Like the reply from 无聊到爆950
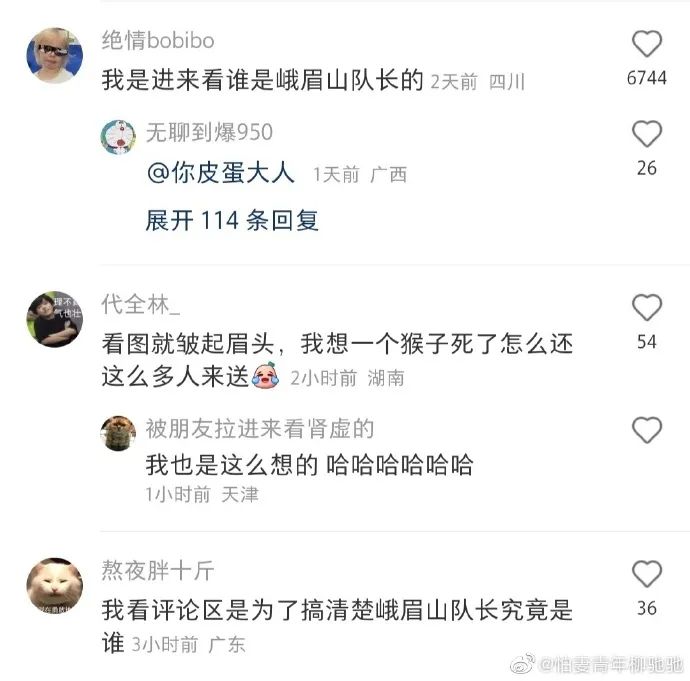Screen dimensions: 690x681 [x=647, y=134]
